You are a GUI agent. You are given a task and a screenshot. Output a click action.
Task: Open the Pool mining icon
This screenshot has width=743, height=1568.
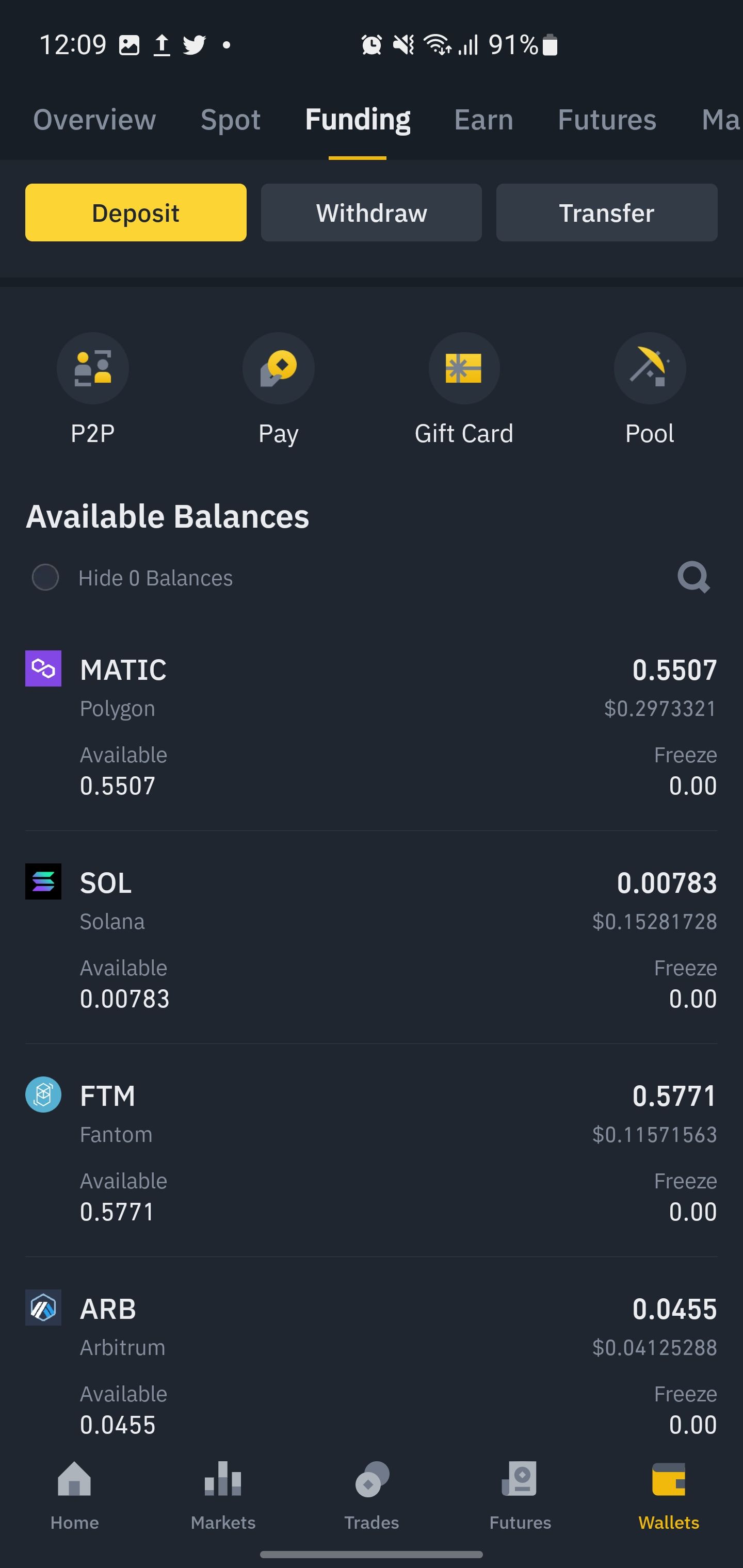650,368
